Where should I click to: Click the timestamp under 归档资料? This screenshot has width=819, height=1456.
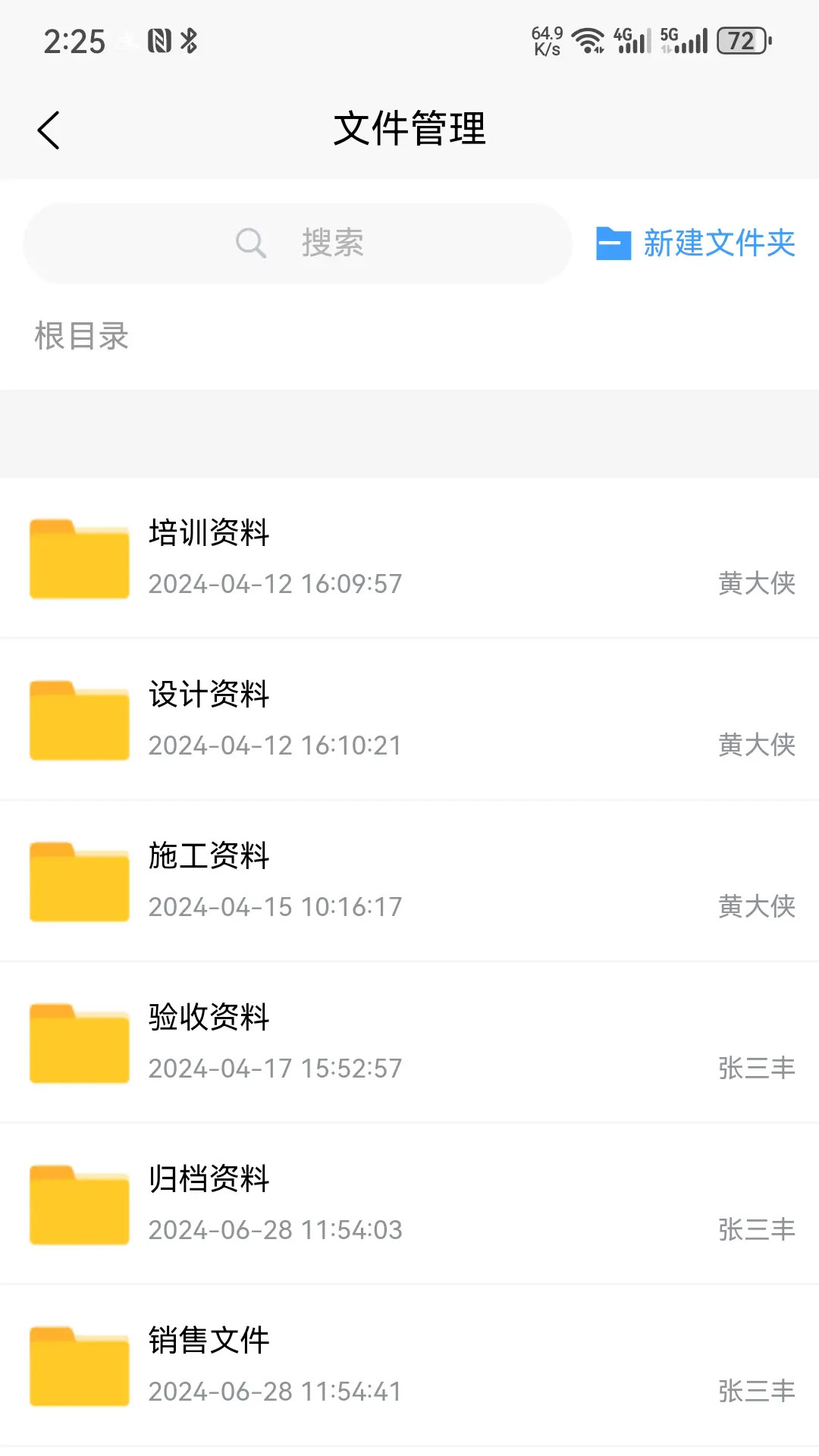(x=275, y=1229)
